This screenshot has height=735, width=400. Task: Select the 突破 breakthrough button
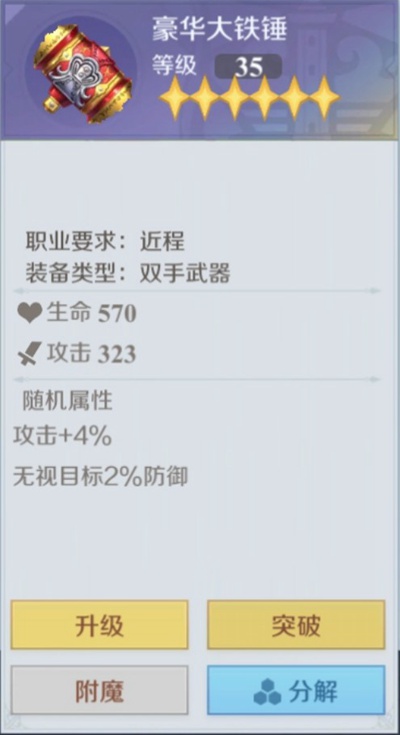(x=296, y=625)
